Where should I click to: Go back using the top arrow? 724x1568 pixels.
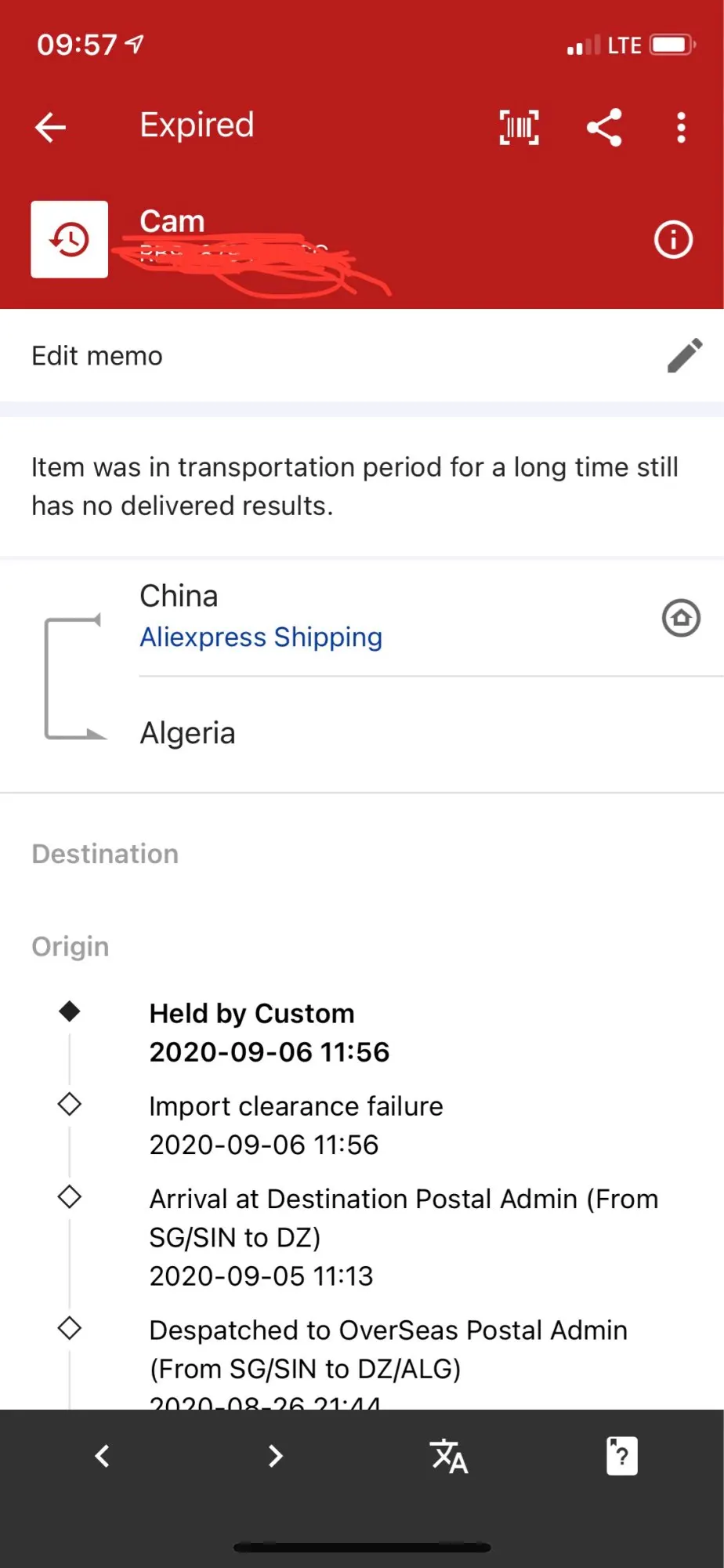pos(51,127)
